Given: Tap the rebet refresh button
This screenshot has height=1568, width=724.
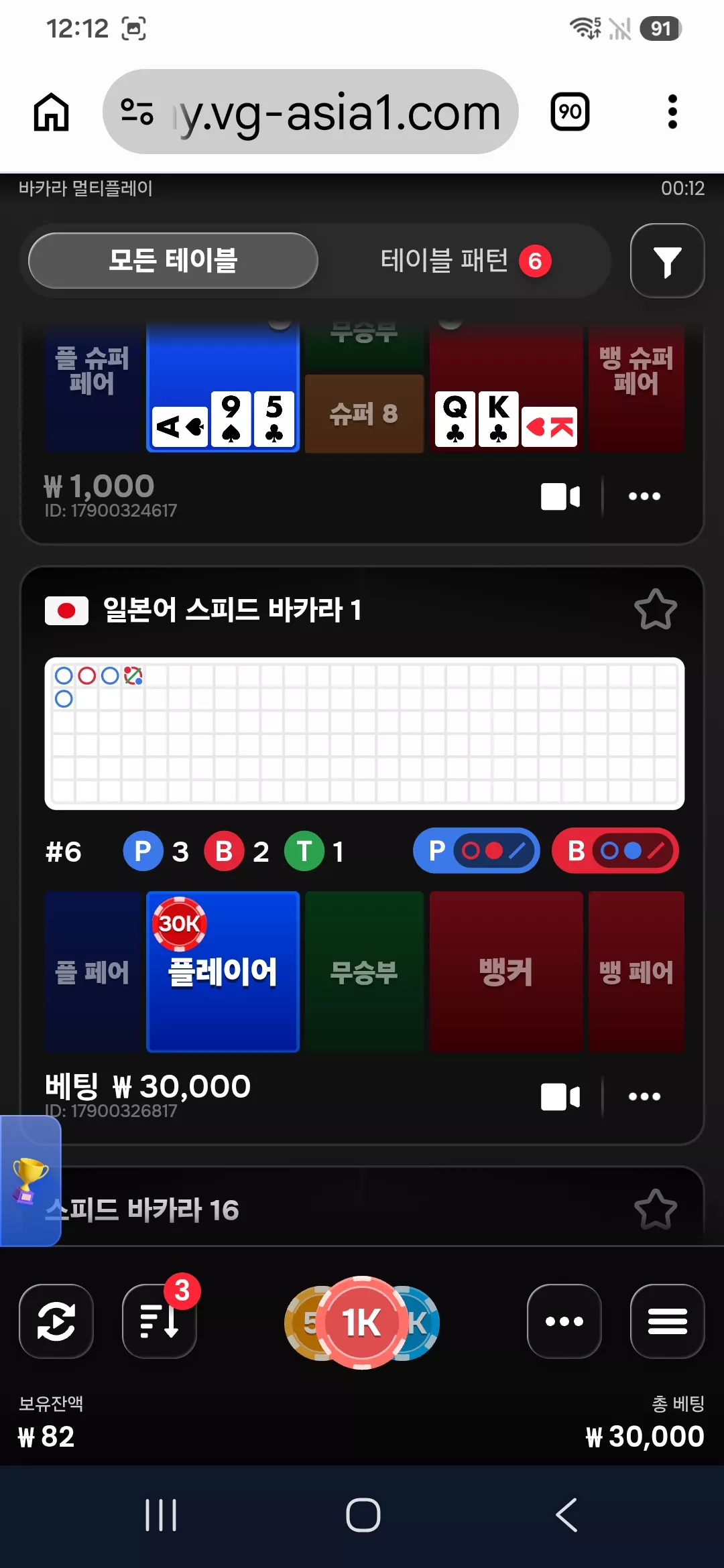Looking at the screenshot, I should coord(56,1321).
